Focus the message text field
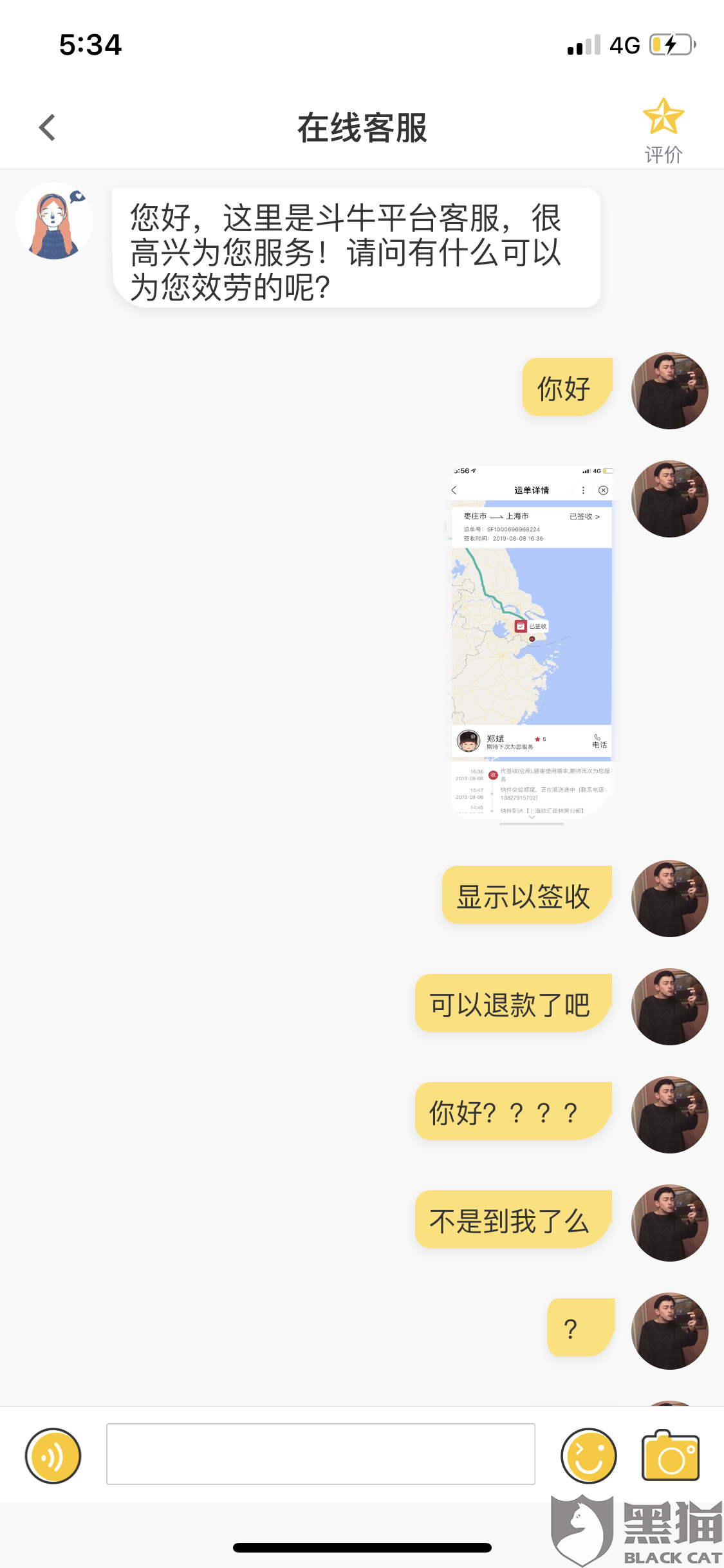724x1568 pixels. point(320,1454)
